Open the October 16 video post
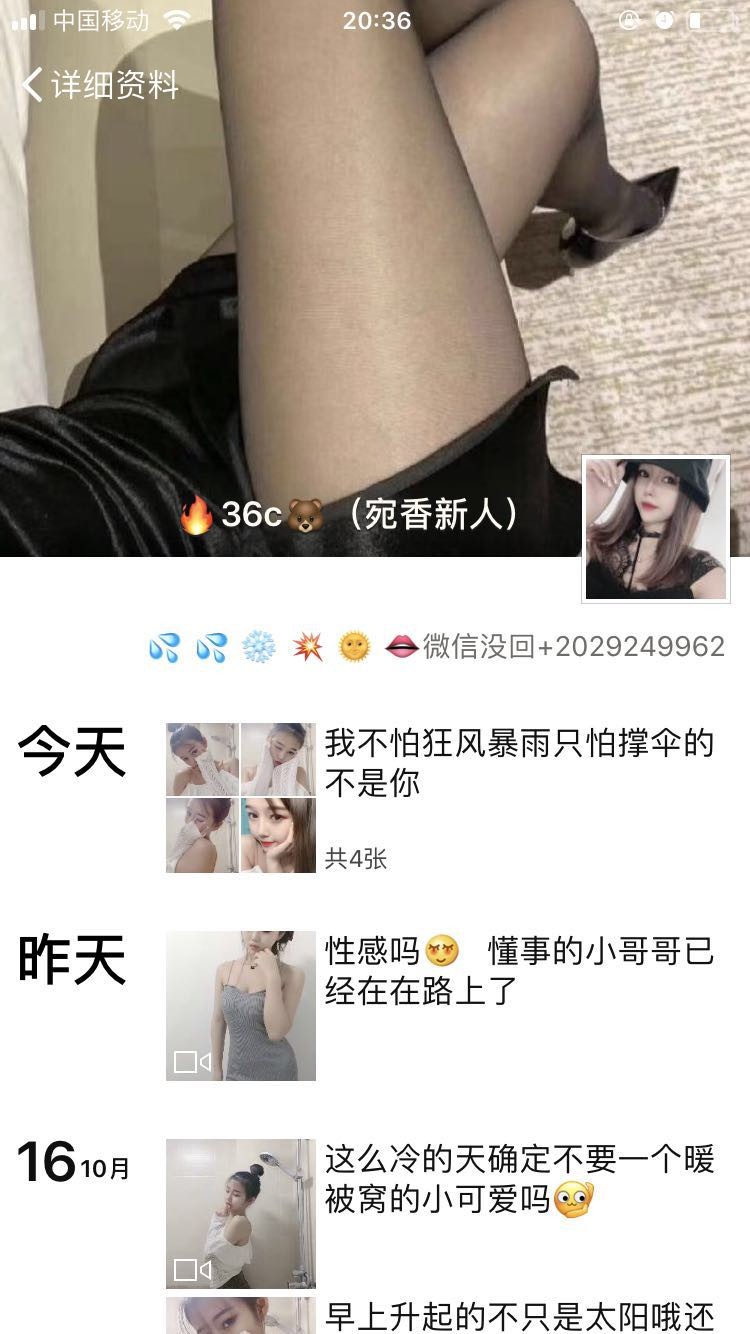The image size is (750, 1334). (x=241, y=1213)
